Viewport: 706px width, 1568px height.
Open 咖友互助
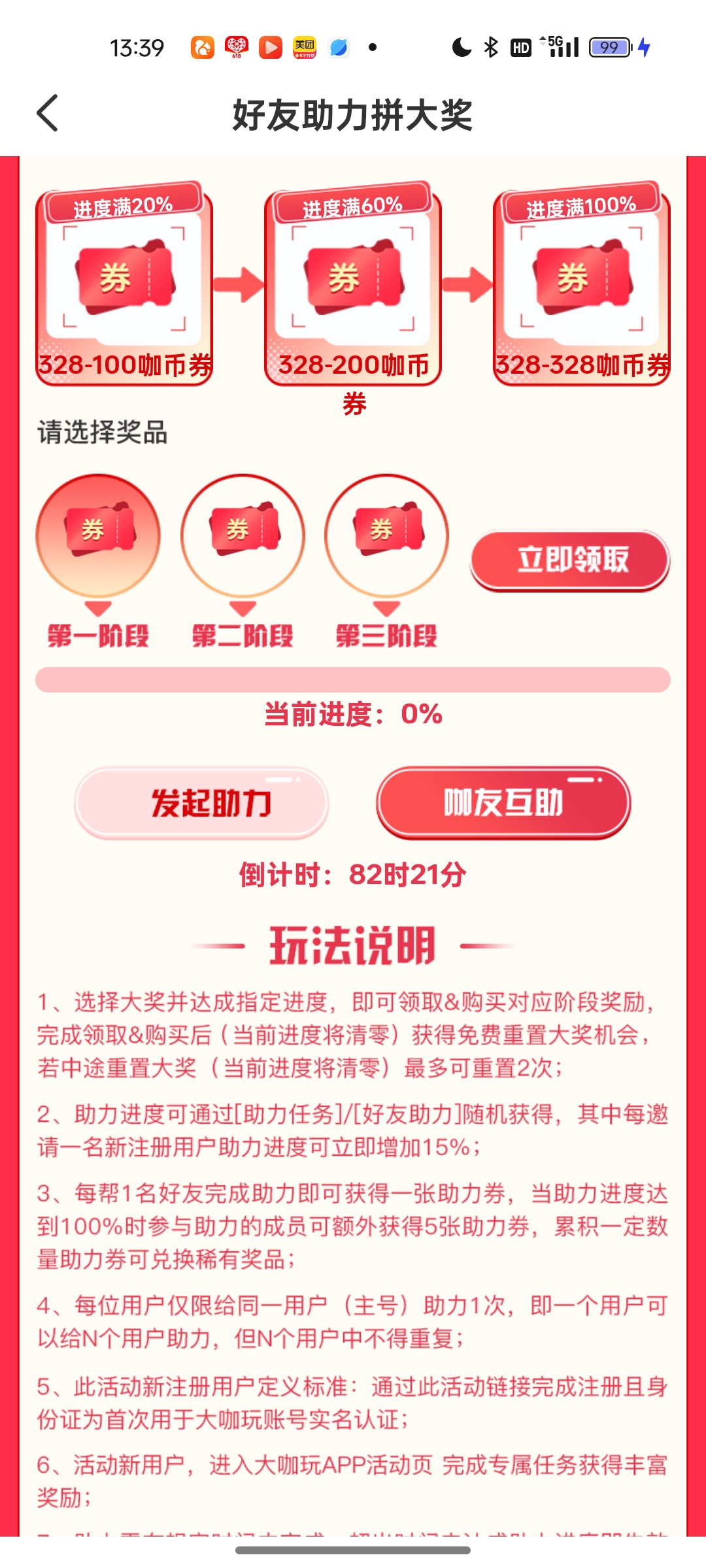tap(503, 802)
